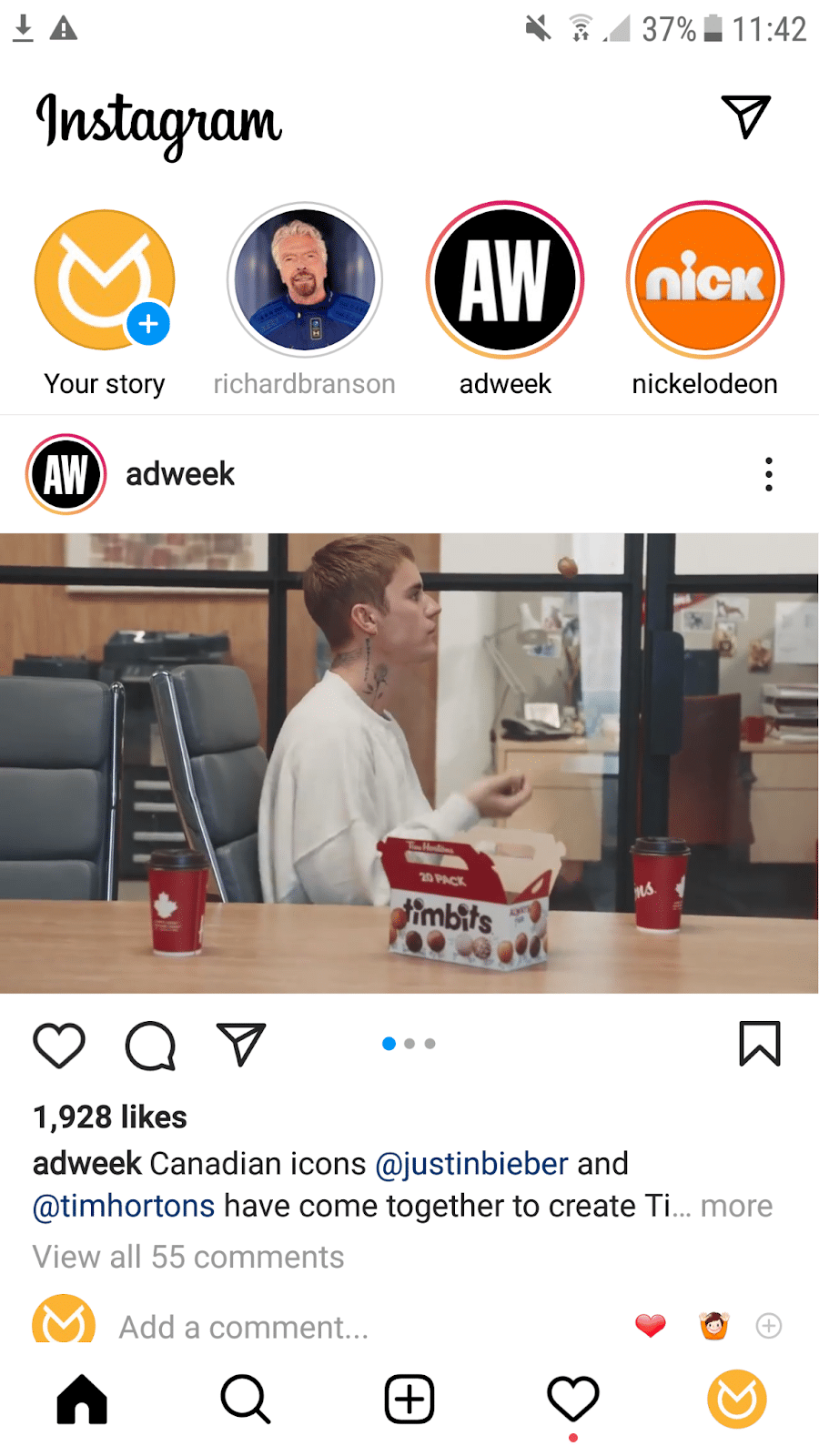This screenshot has height=1456, width=819.
Task: View richardbranson's story
Action: [x=305, y=280]
